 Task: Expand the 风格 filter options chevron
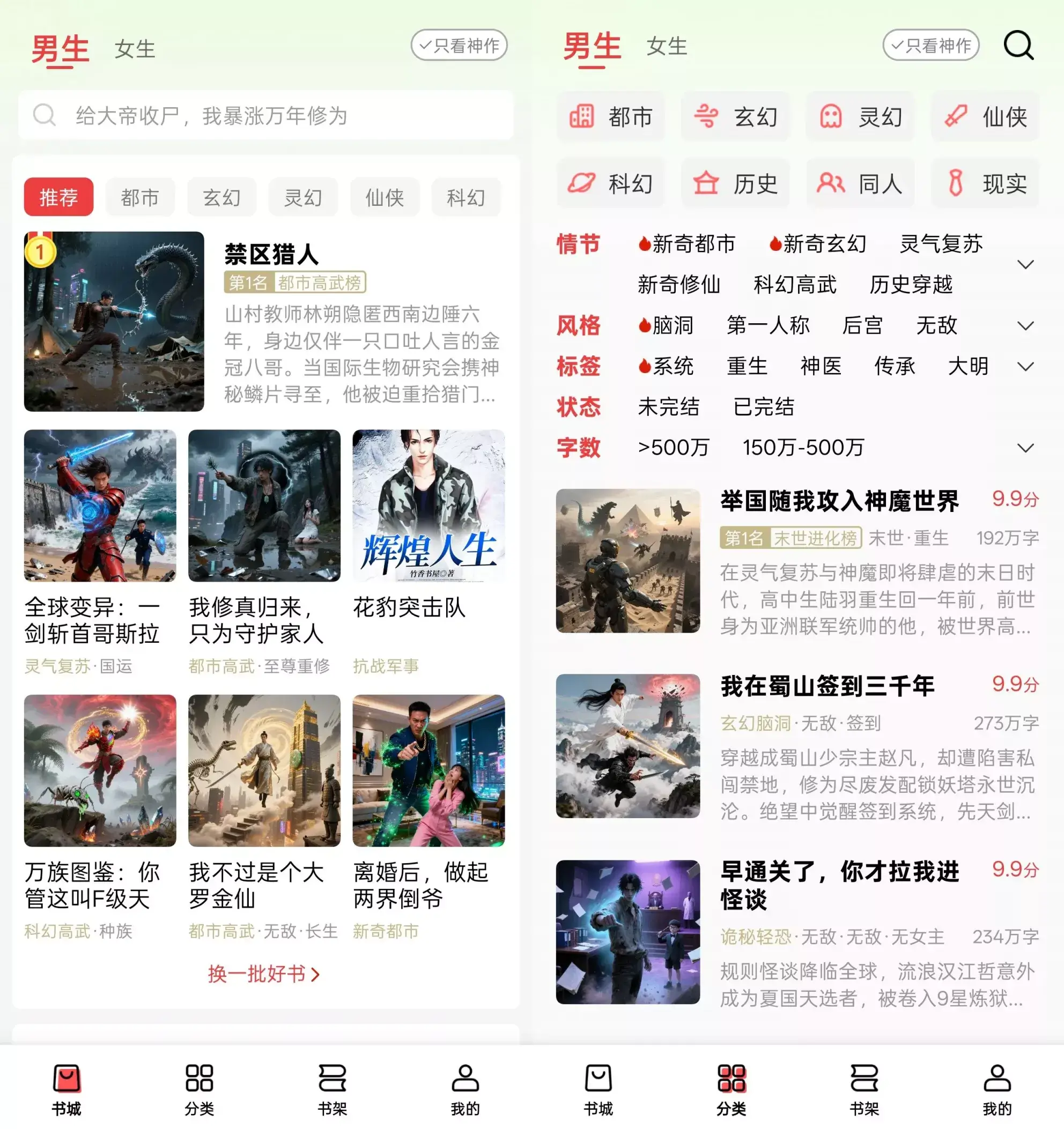click(x=1026, y=325)
